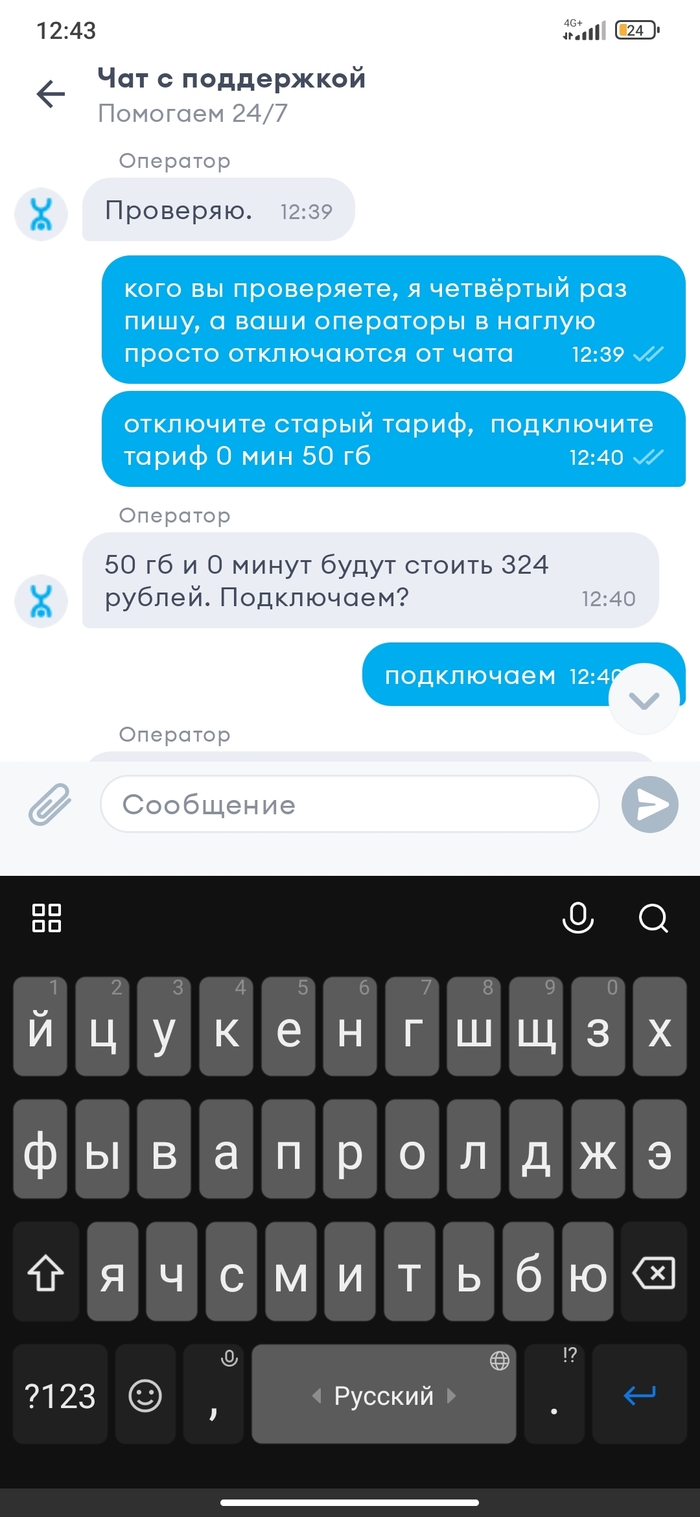
Task: Switch to ?123 symbols keyboard
Action: coord(60,1395)
